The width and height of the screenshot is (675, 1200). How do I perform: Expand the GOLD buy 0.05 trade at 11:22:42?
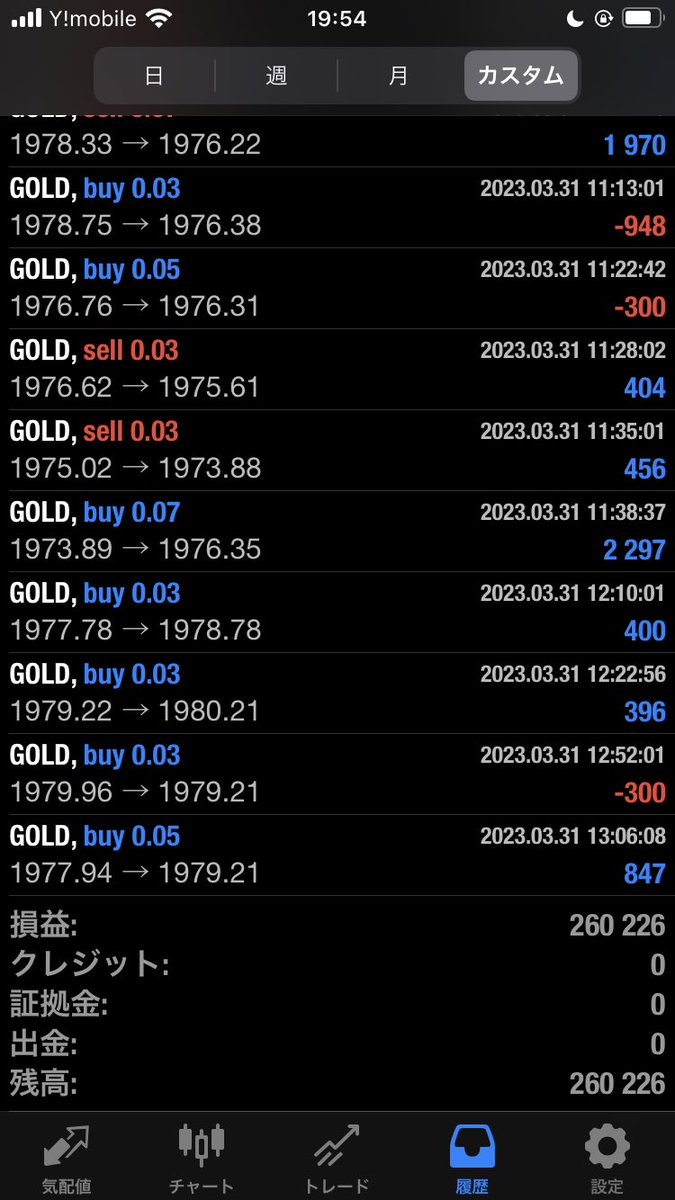(x=337, y=288)
